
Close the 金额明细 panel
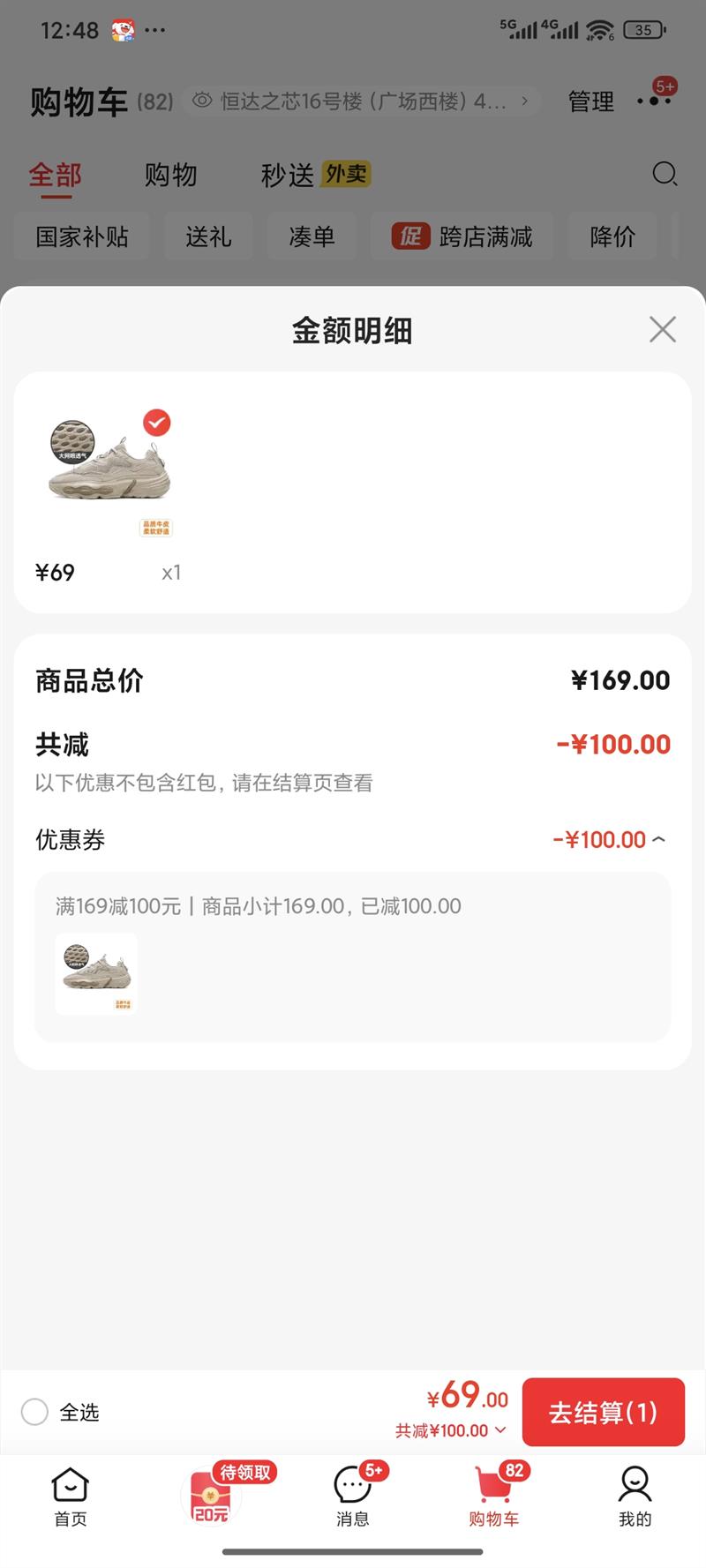pyautogui.click(x=662, y=330)
